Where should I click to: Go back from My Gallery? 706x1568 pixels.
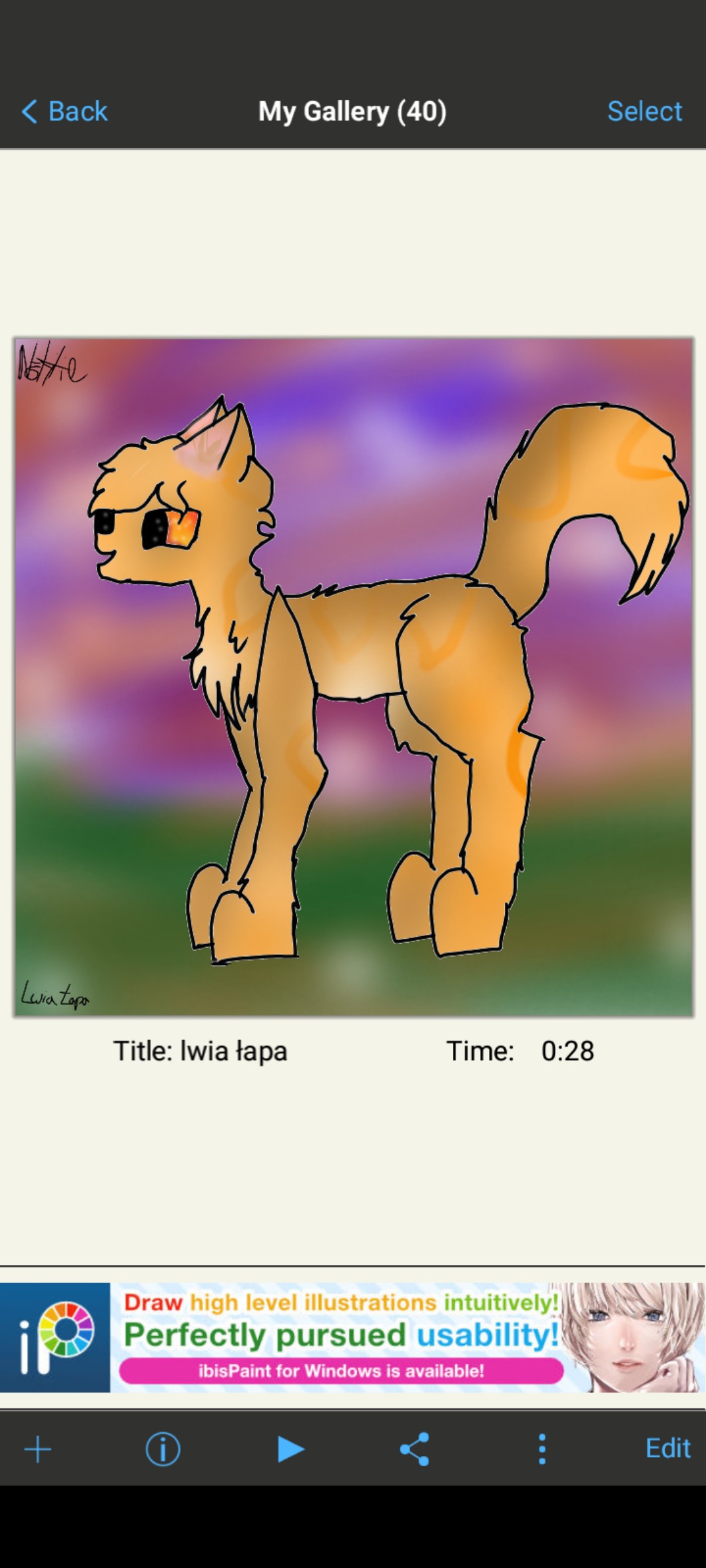(65, 111)
